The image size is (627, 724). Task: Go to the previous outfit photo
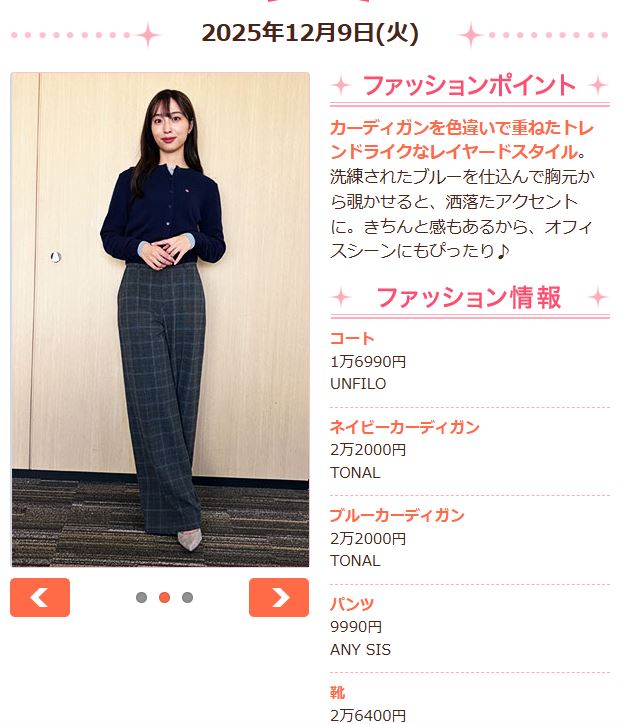(40, 597)
